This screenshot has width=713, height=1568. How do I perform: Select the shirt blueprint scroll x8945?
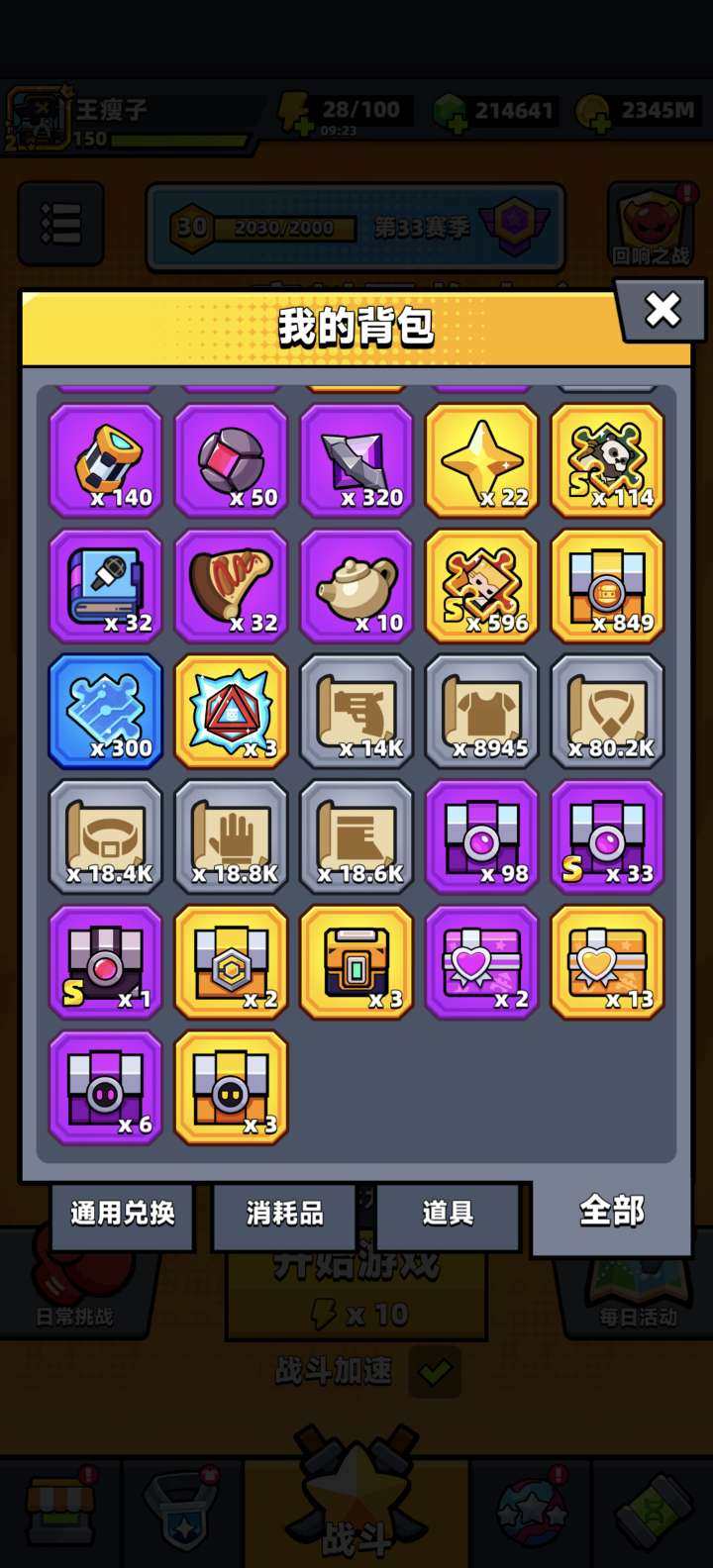tap(482, 711)
